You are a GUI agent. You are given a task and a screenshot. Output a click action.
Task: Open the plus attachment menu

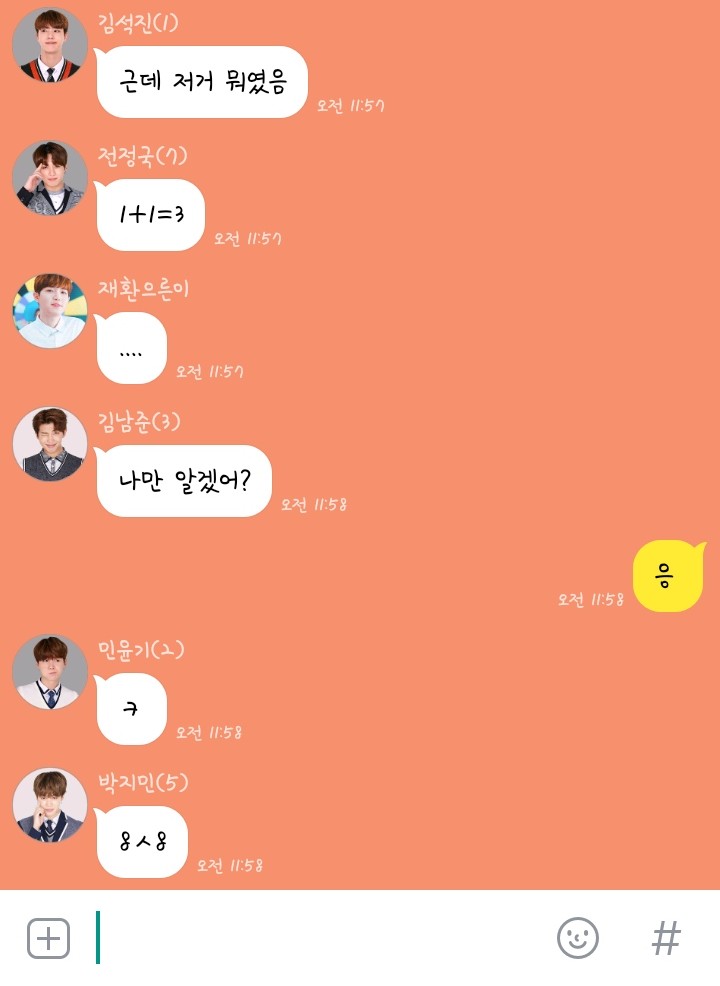pyautogui.click(x=48, y=938)
